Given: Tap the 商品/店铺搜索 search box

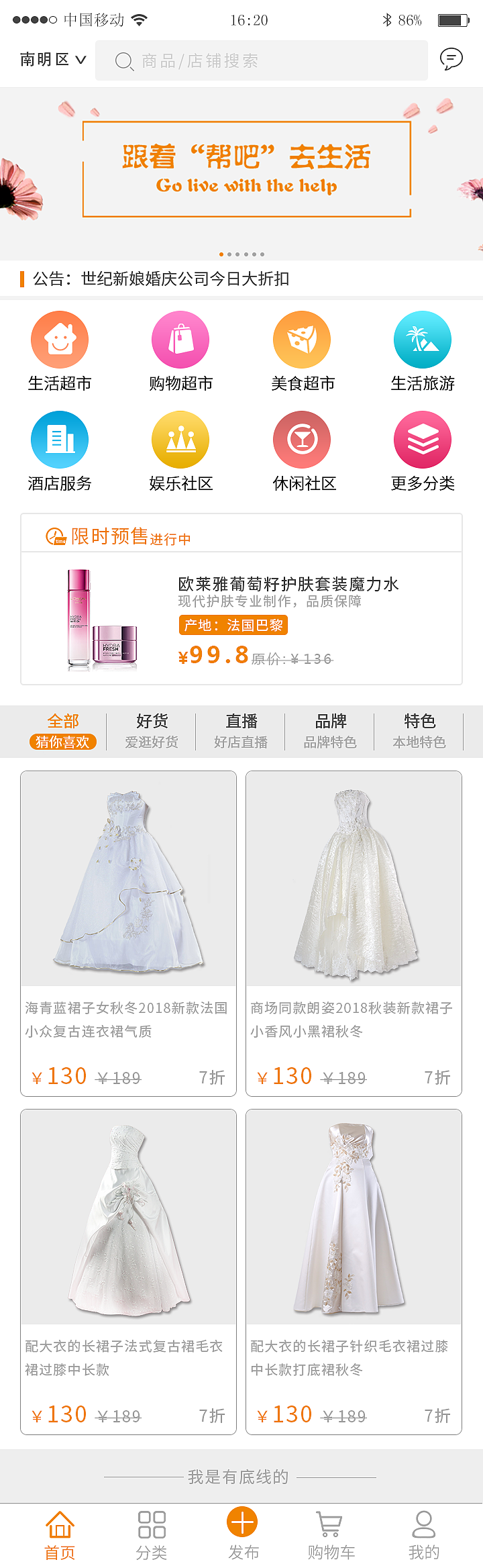Looking at the screenshot, I should point(262,61).
